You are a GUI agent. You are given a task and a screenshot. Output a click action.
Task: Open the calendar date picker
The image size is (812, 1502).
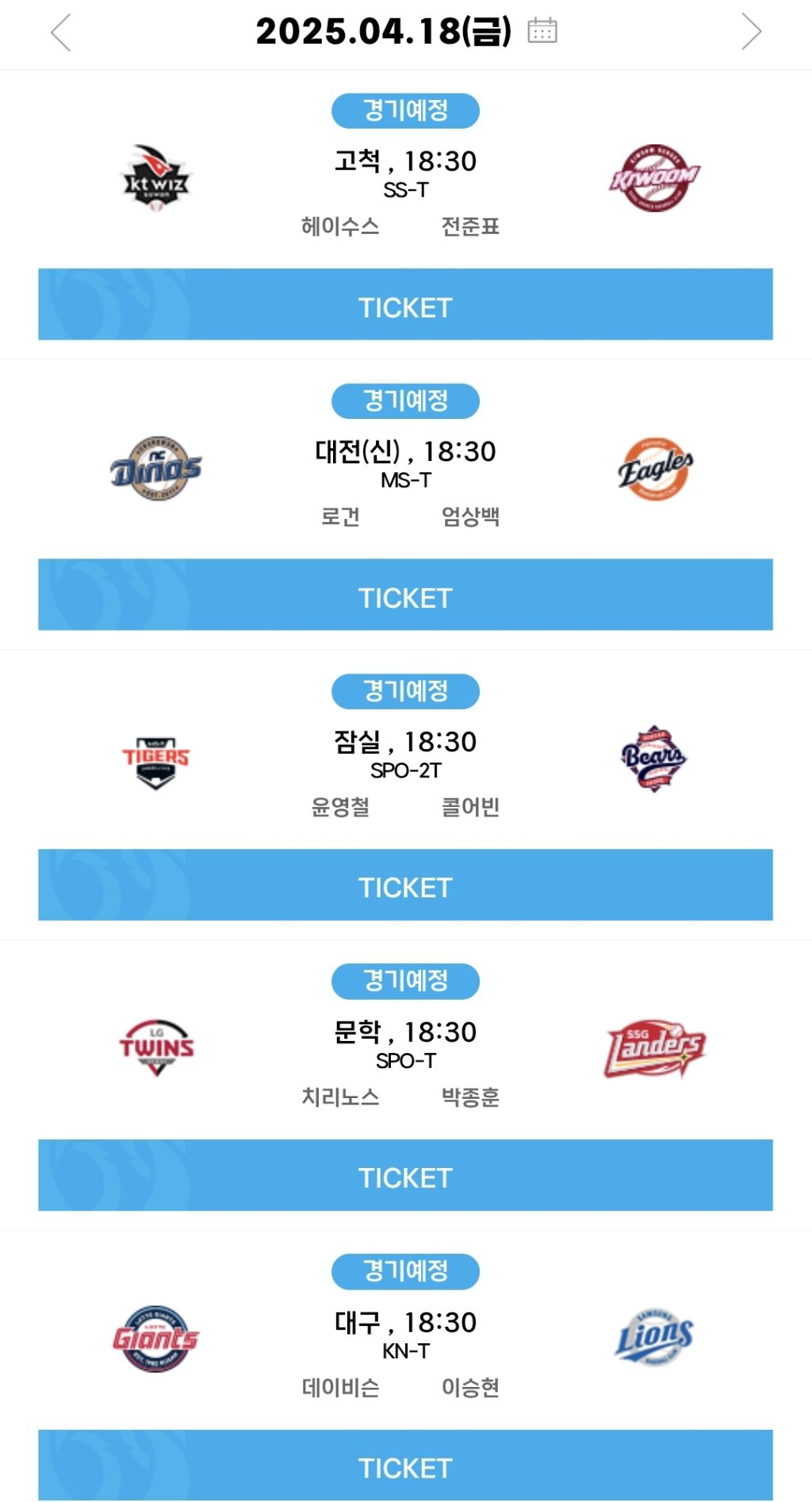pos(542,30)
